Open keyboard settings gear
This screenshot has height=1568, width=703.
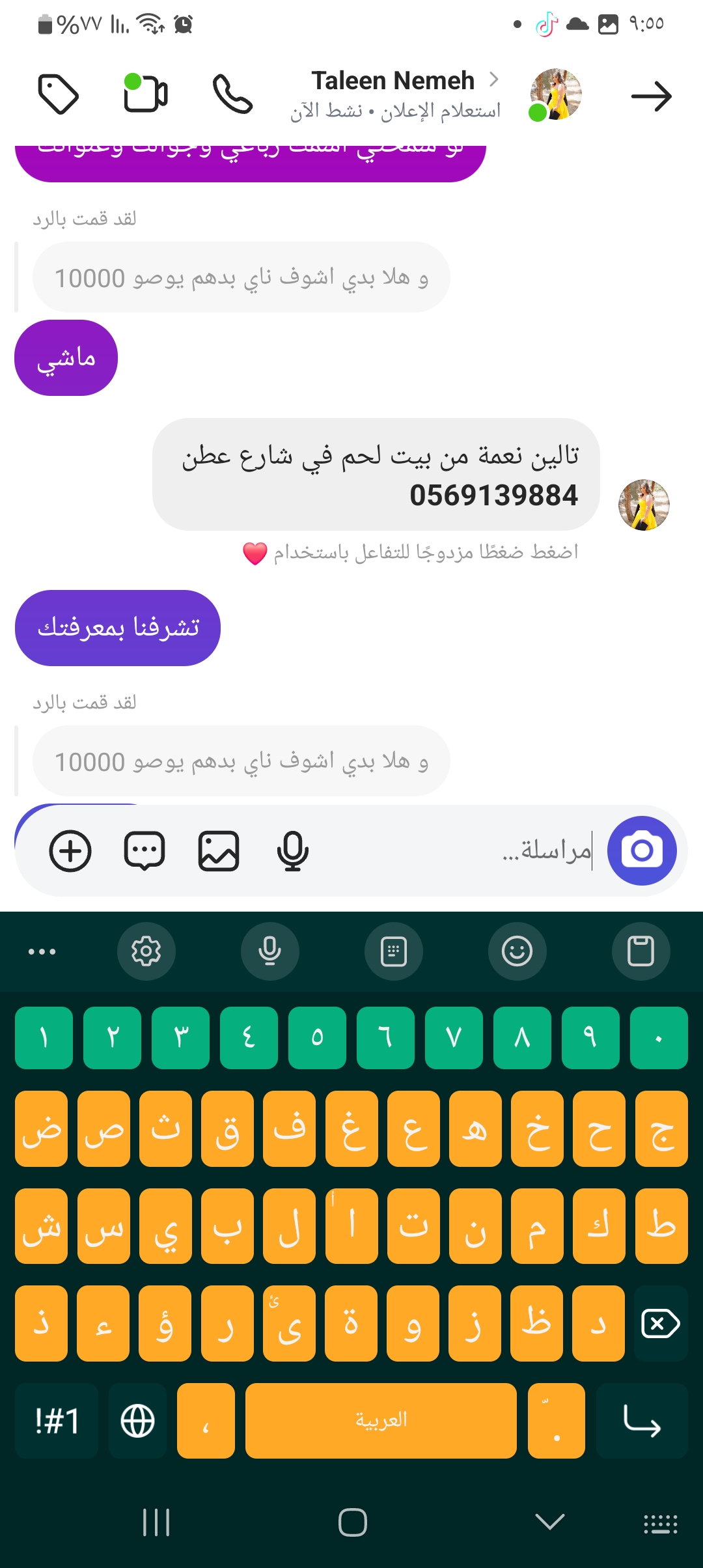tap(146, 951)
